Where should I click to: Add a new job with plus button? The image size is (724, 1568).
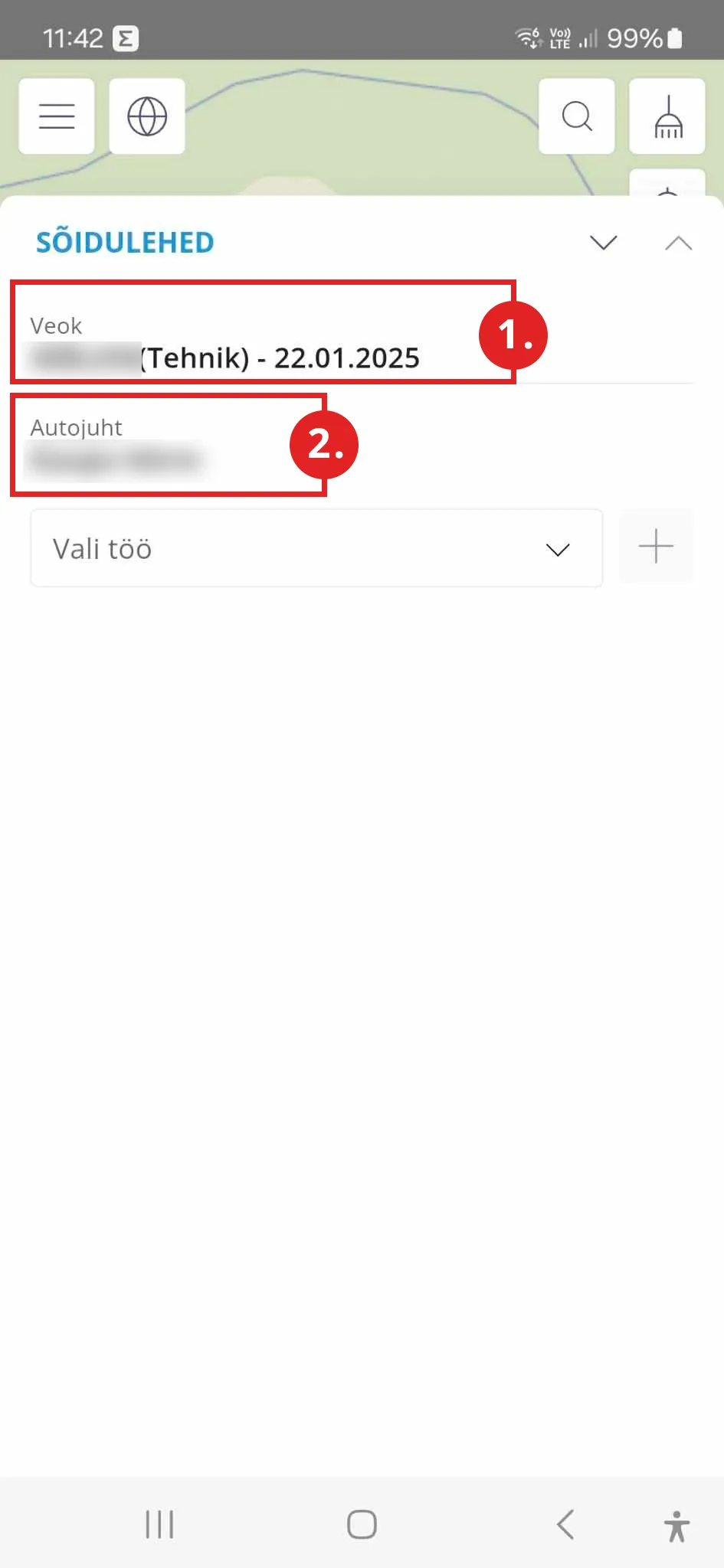656,547
